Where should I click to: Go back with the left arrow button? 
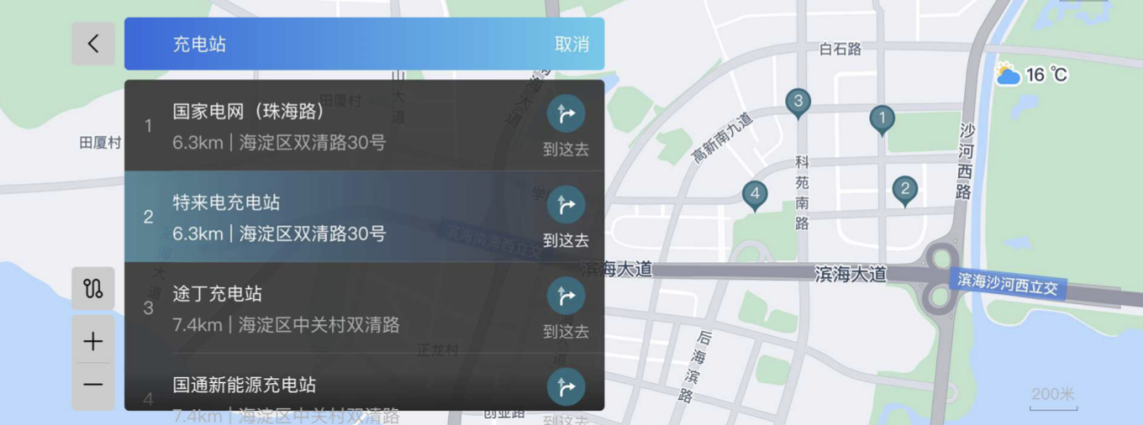coord(93,44)
